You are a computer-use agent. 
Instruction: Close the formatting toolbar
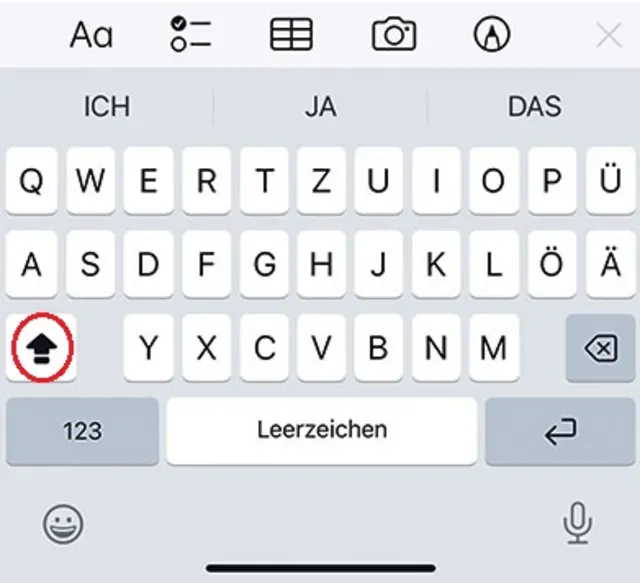click(x=608, y=36)
